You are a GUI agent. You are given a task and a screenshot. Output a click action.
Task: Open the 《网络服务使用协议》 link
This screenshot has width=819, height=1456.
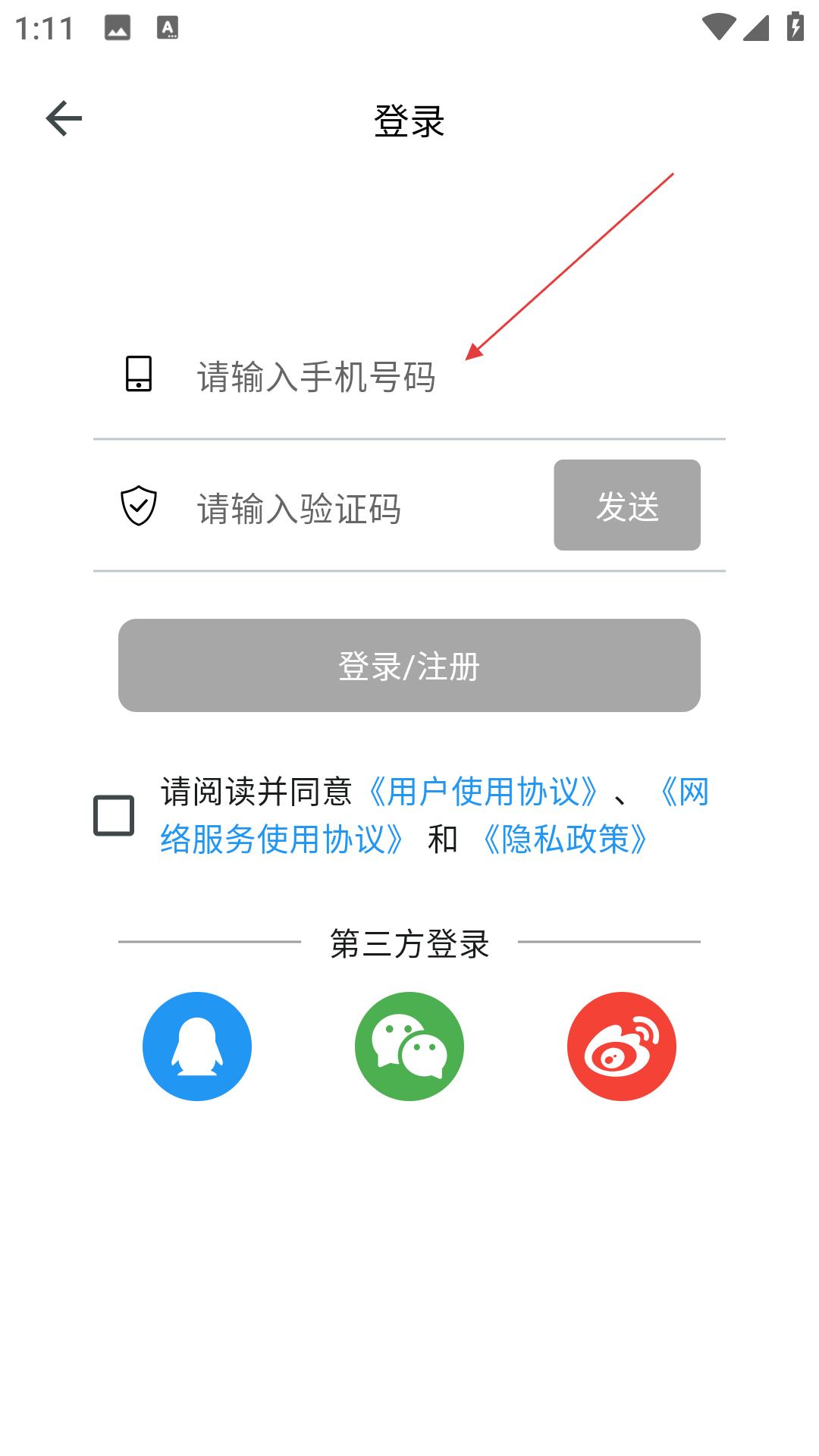pos(435,815)
